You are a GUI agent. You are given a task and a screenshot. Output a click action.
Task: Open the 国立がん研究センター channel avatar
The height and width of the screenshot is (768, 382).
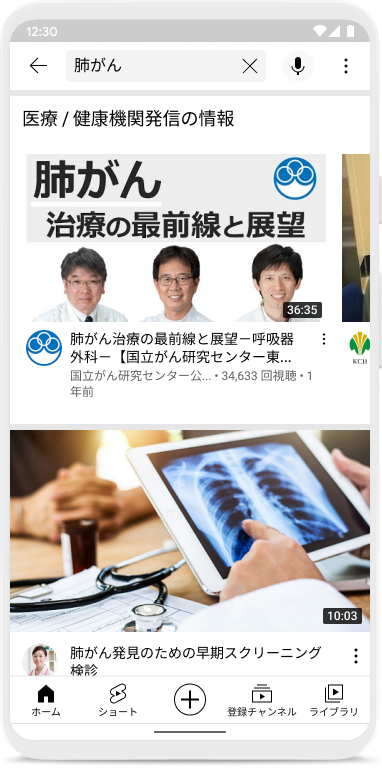click(x=44, y=348)
